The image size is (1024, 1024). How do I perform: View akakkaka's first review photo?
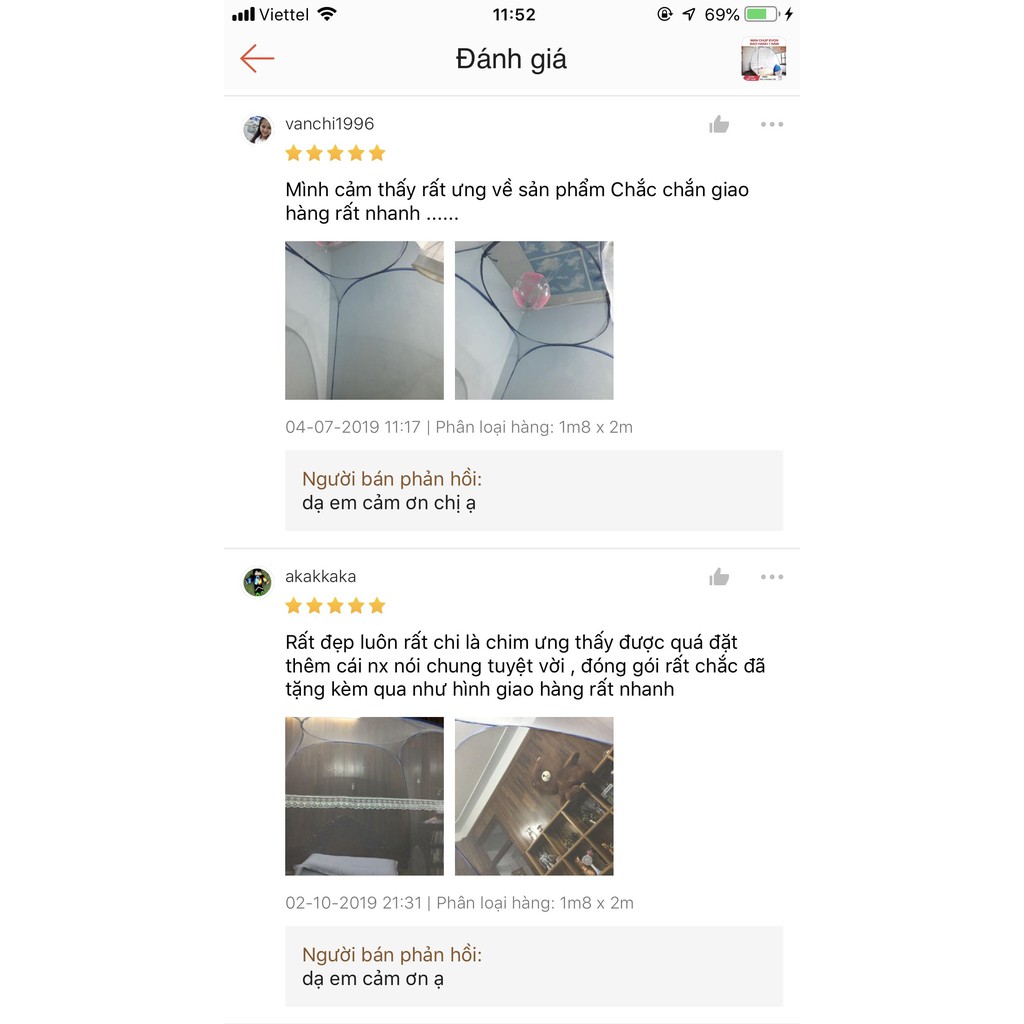(x=364, y=796)
